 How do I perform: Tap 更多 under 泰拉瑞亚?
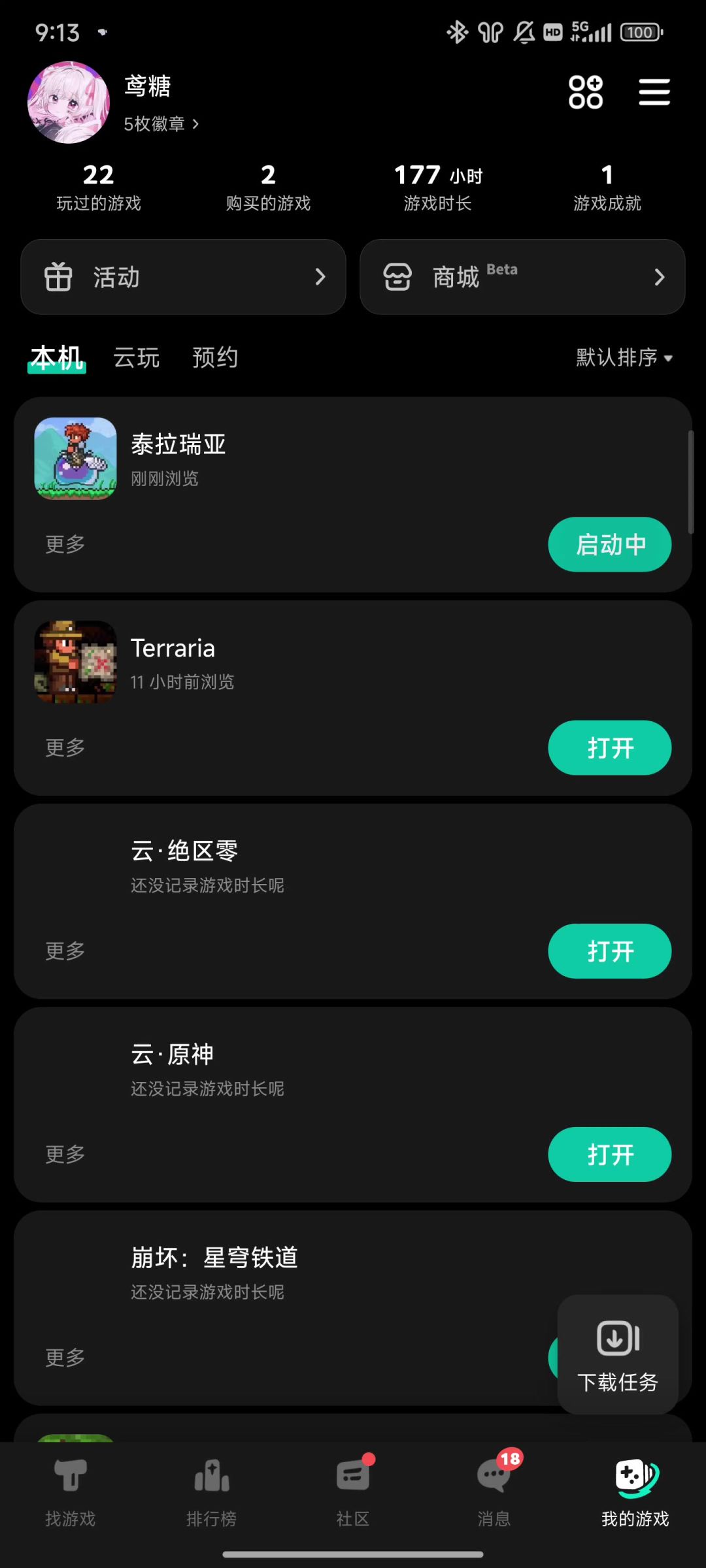coord(65,544)
